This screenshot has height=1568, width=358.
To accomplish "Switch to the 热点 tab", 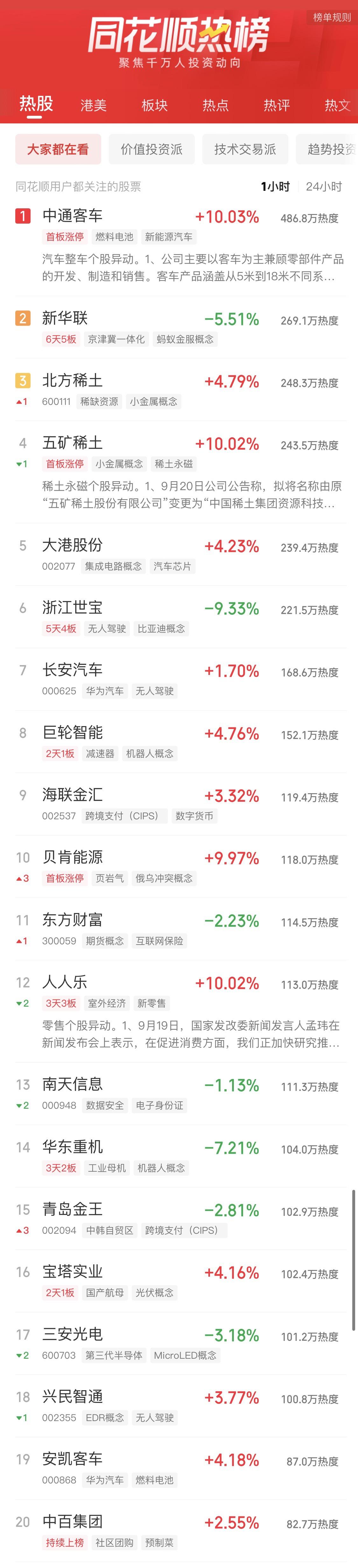I will (x=215, y=105).
